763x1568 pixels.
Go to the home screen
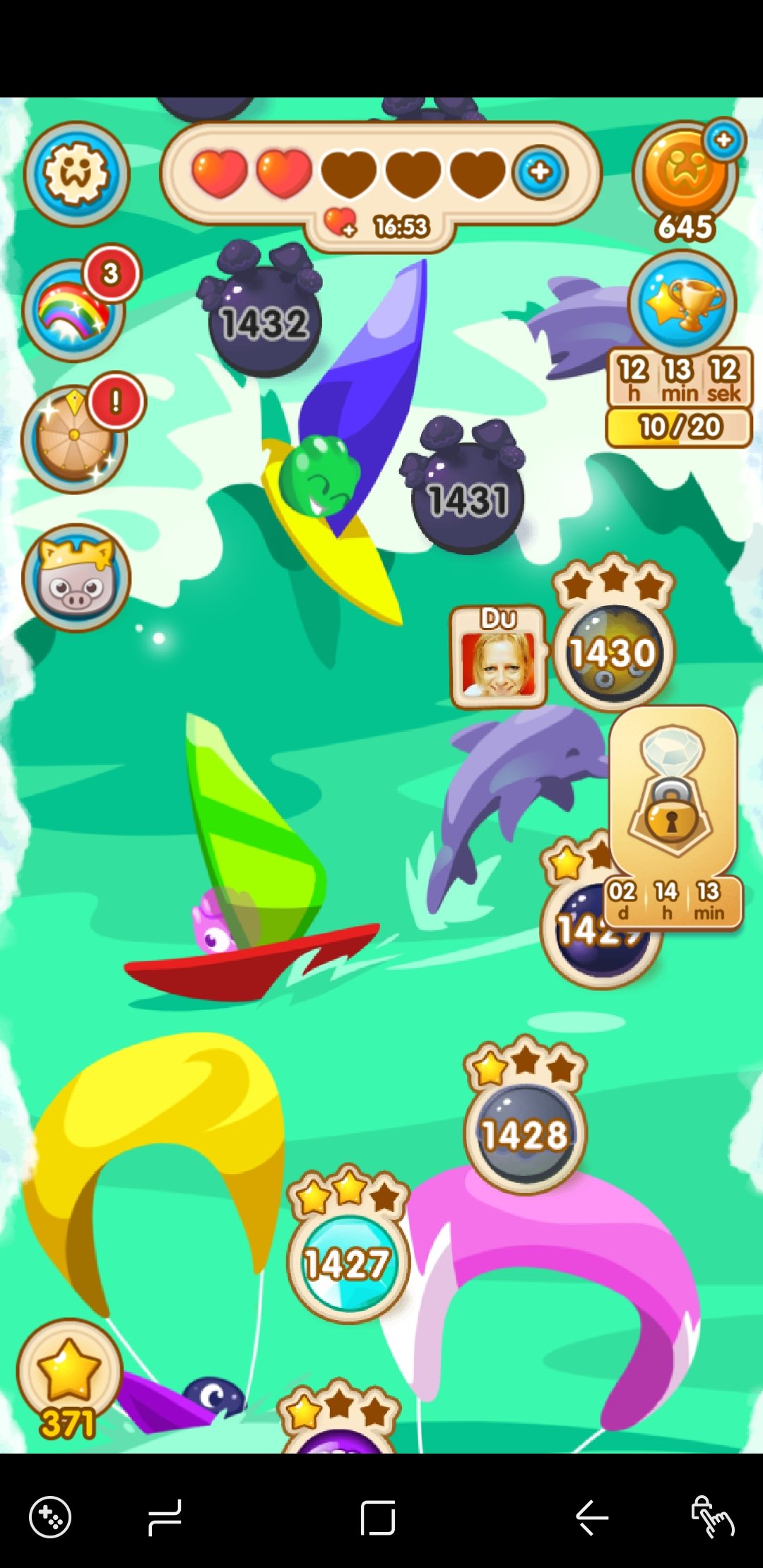coord(379,1517)
